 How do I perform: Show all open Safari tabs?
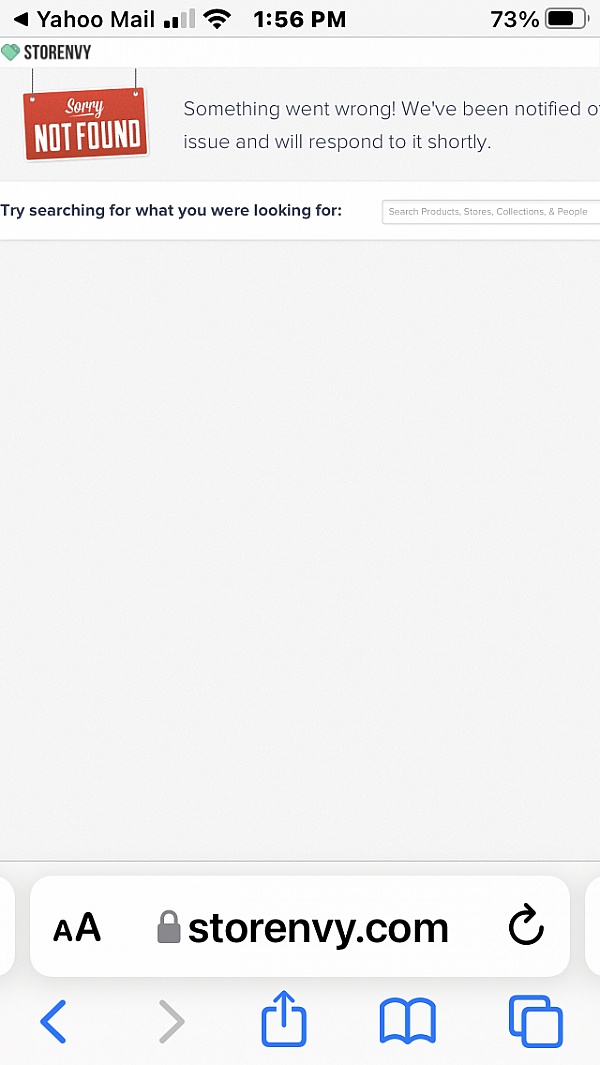pyautogui.click(x=535, y=1021)
